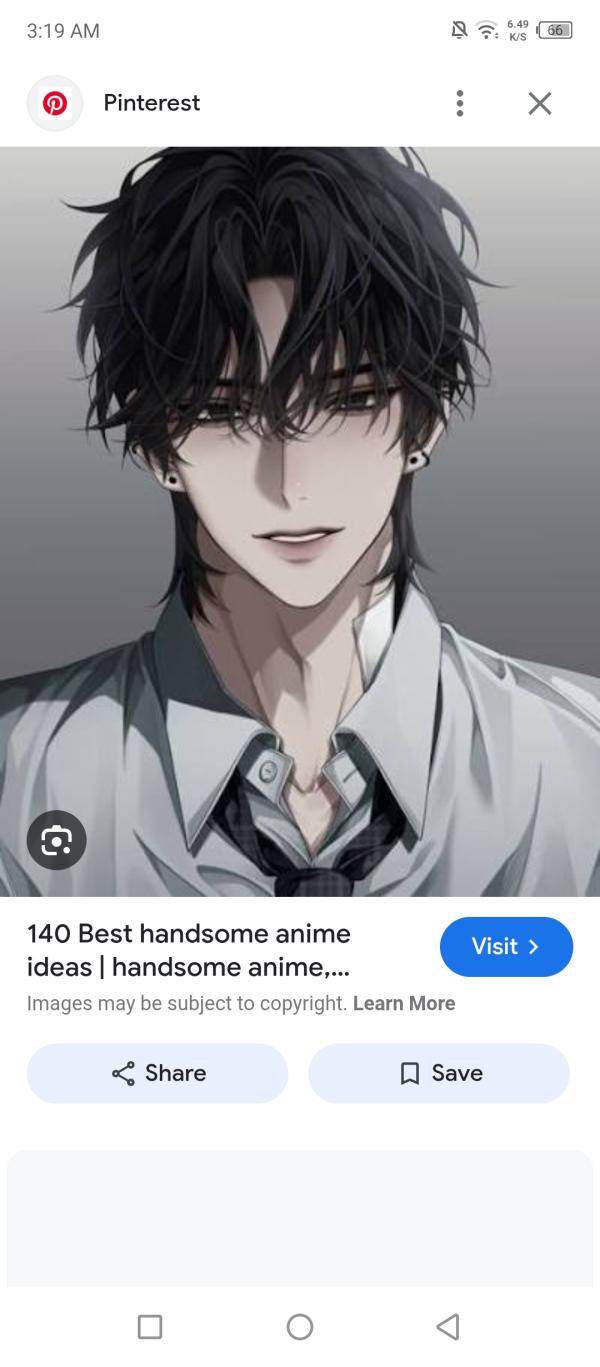The width and height of the screenshot is (600, 1367).
Task: Open the Learn More copyright link
Action: pos(404,1003)
